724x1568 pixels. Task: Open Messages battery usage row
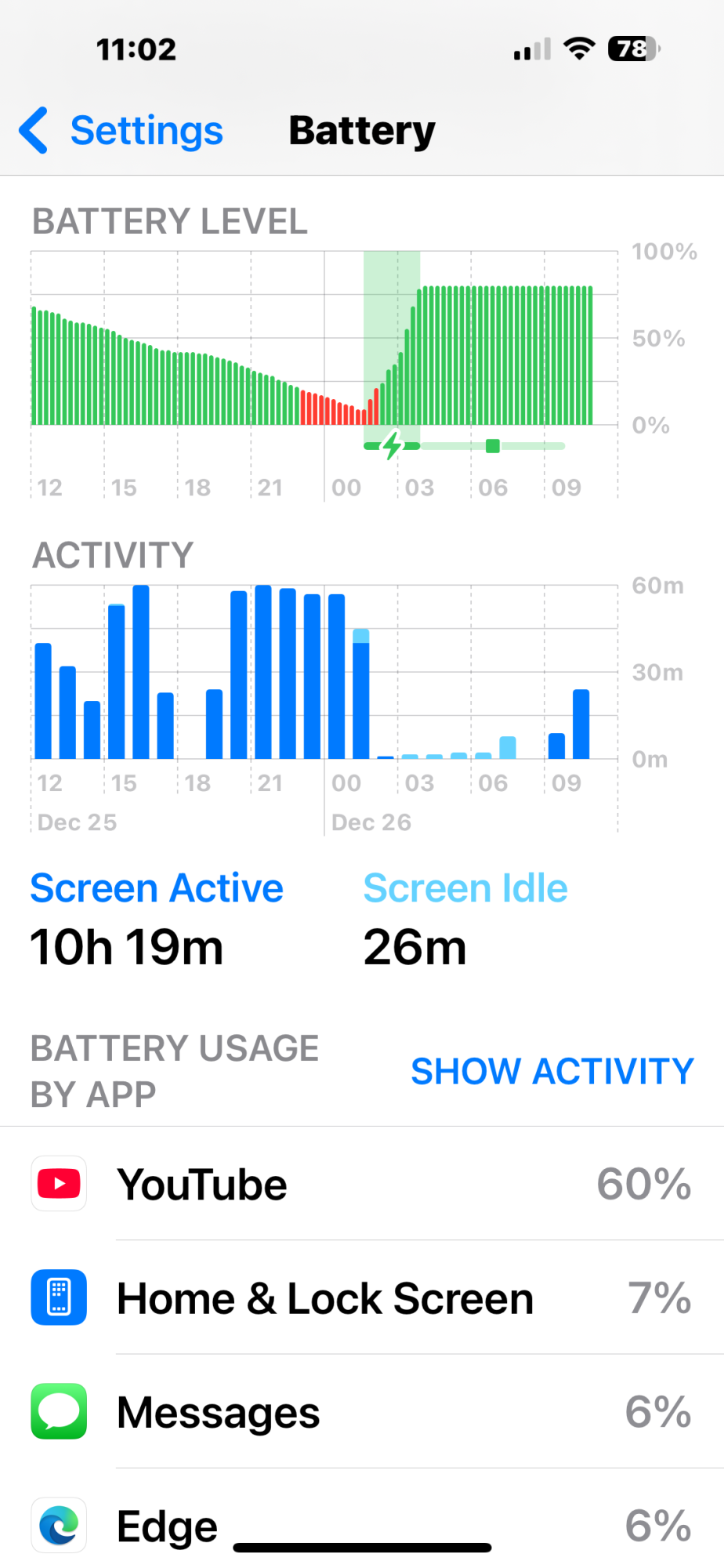pyautogui.click(x=360, y=1412)
